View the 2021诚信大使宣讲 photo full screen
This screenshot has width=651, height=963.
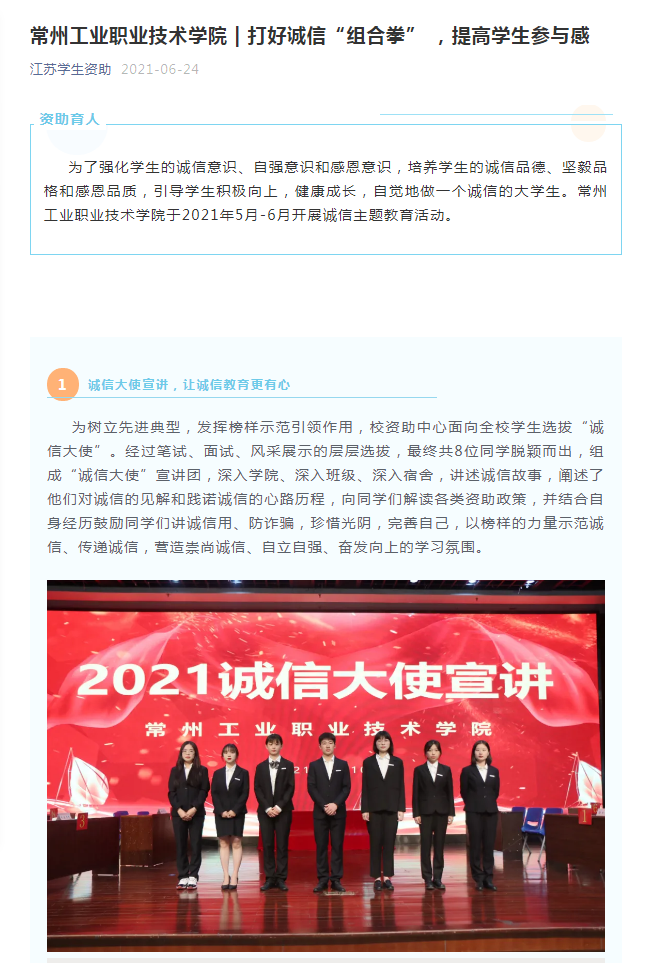pos(325,765)
